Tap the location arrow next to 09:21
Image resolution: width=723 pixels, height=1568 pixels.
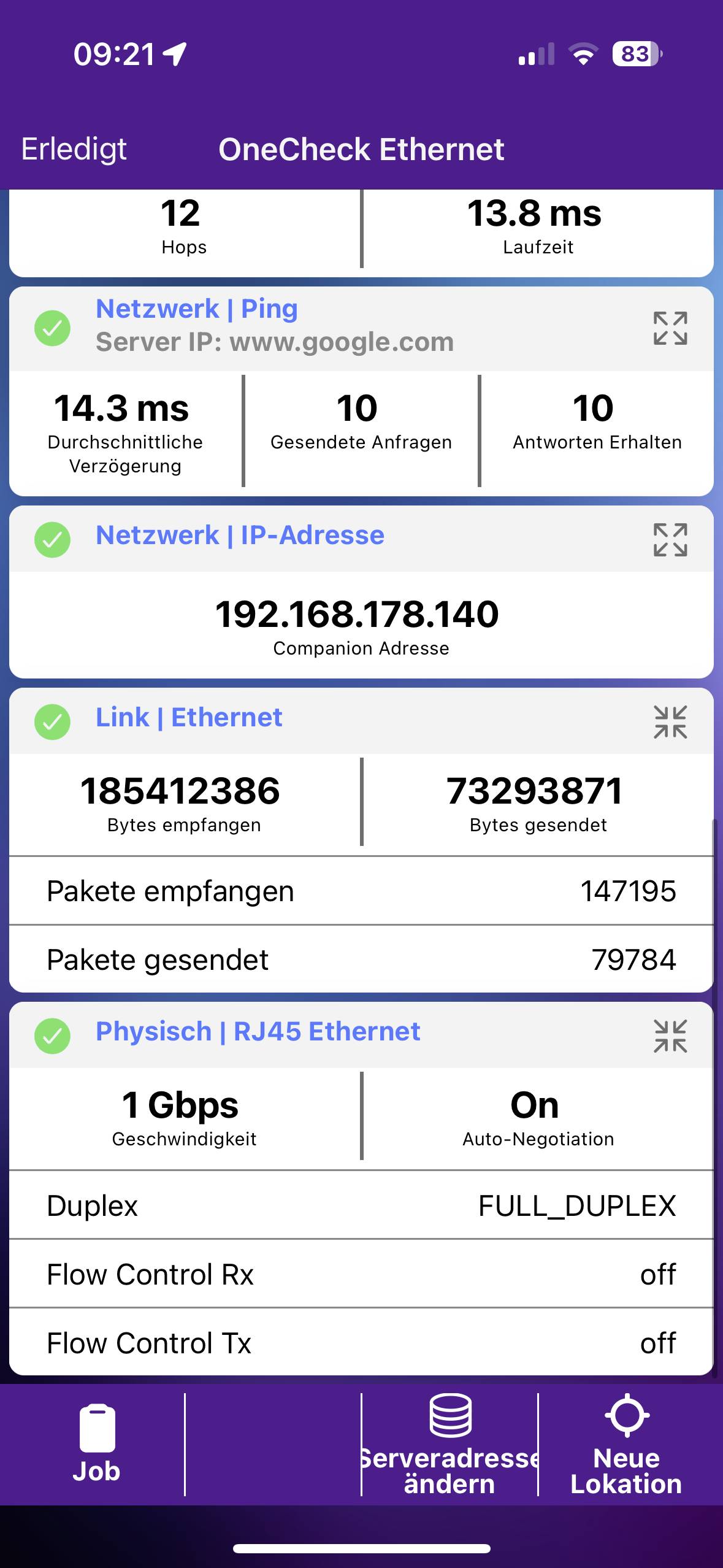pos(174,54)
